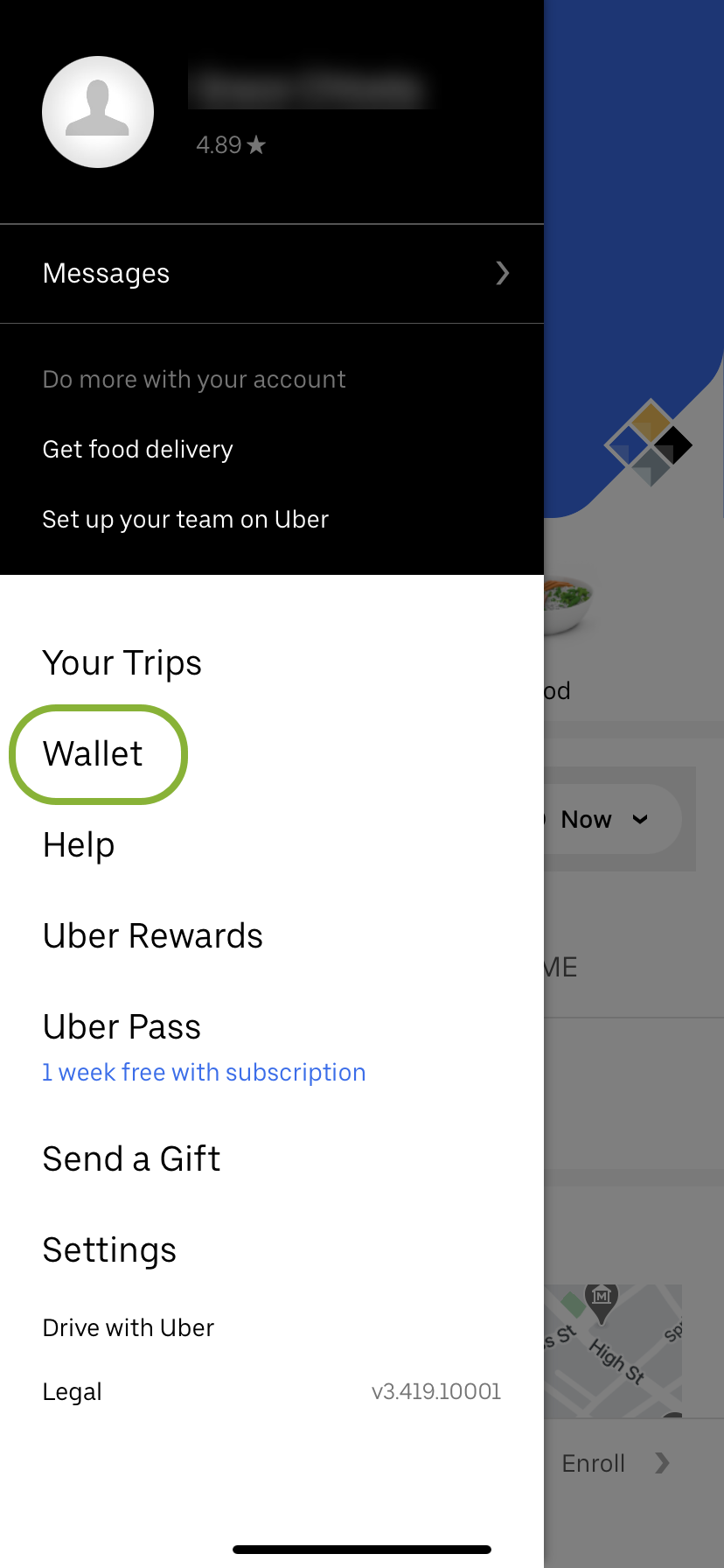Open Messages via its arrow icon
This screenshot has width=724, height=1568.
click(x=503, y=273)
